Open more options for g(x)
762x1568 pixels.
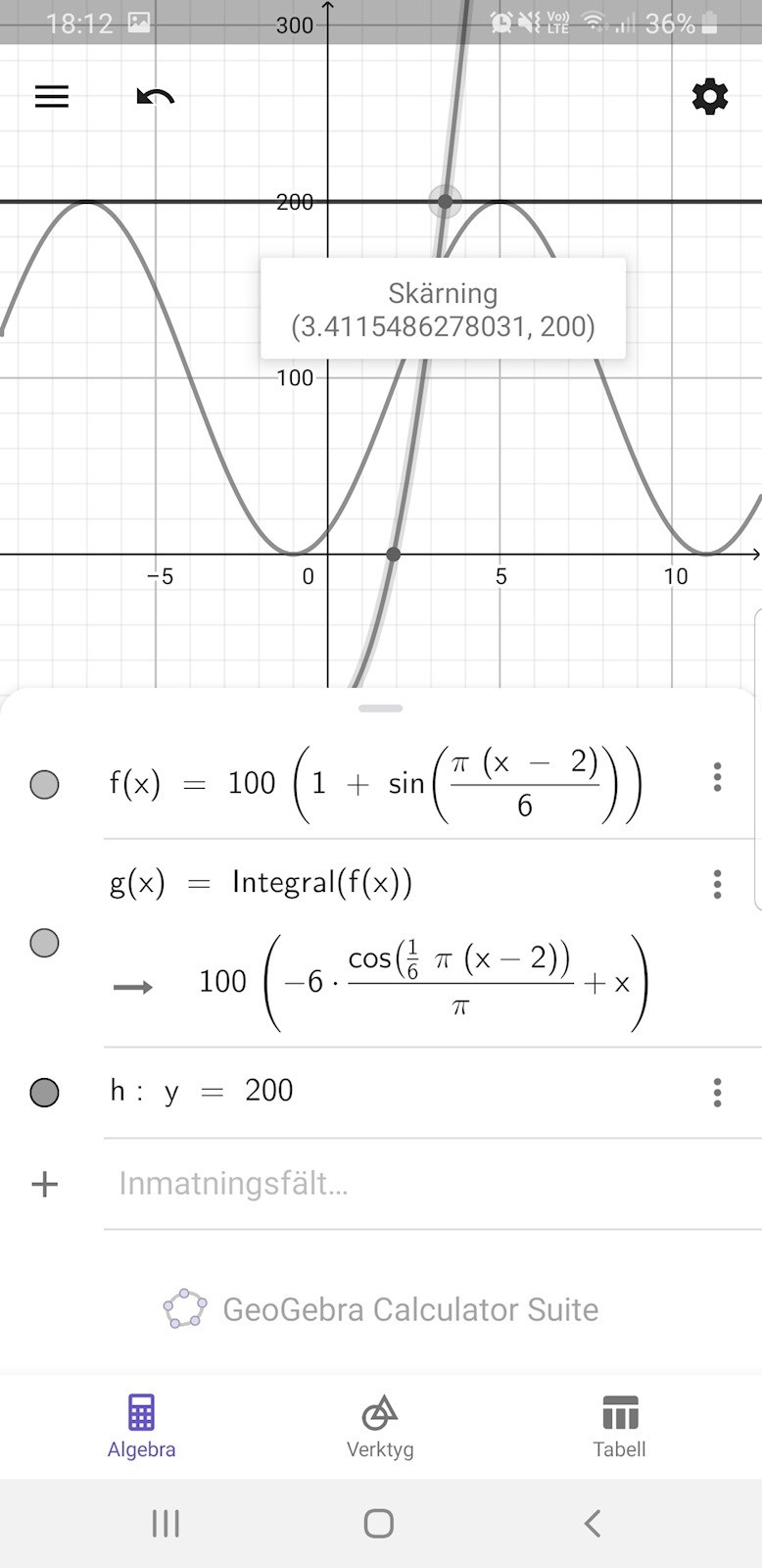click(717, 884)
